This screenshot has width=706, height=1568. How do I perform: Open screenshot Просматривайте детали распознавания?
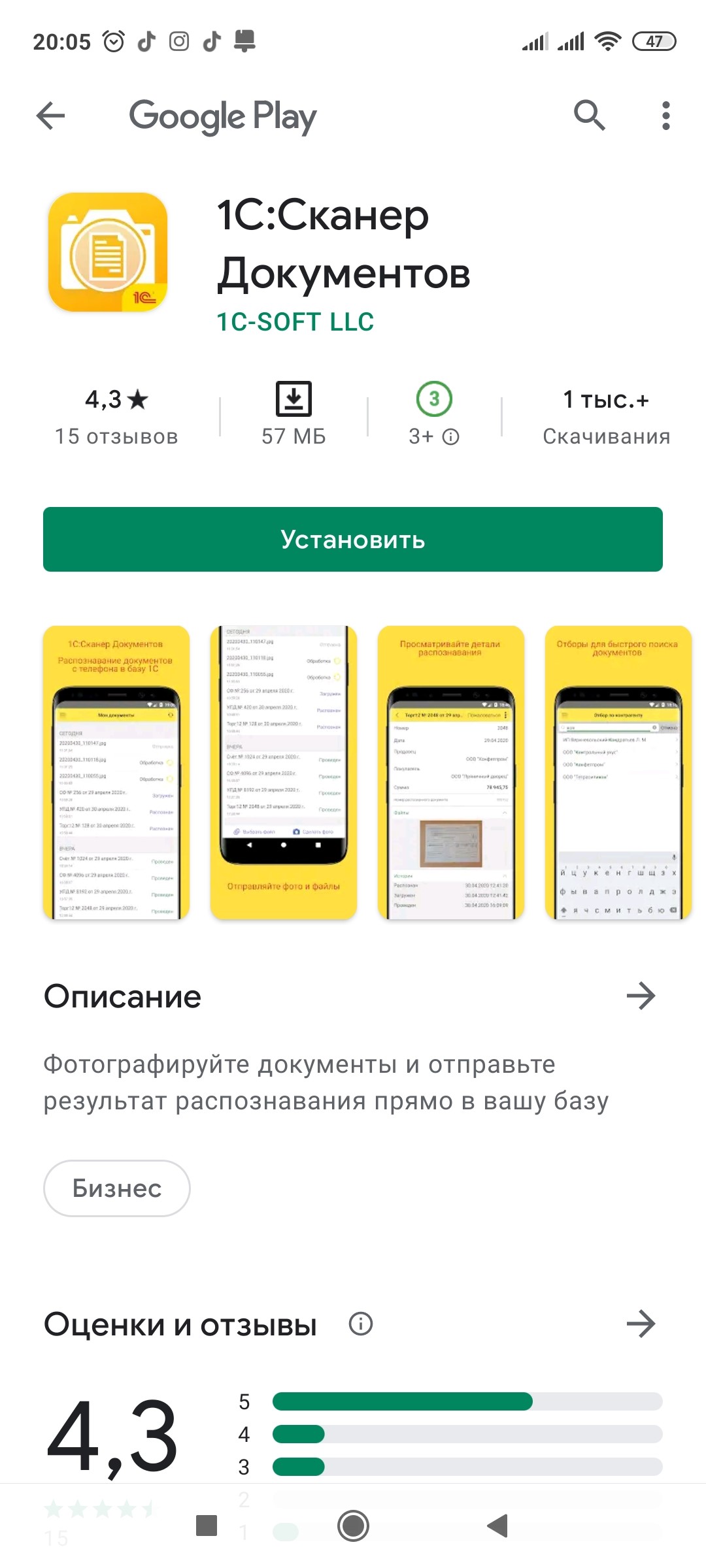[x=451, y=773]
